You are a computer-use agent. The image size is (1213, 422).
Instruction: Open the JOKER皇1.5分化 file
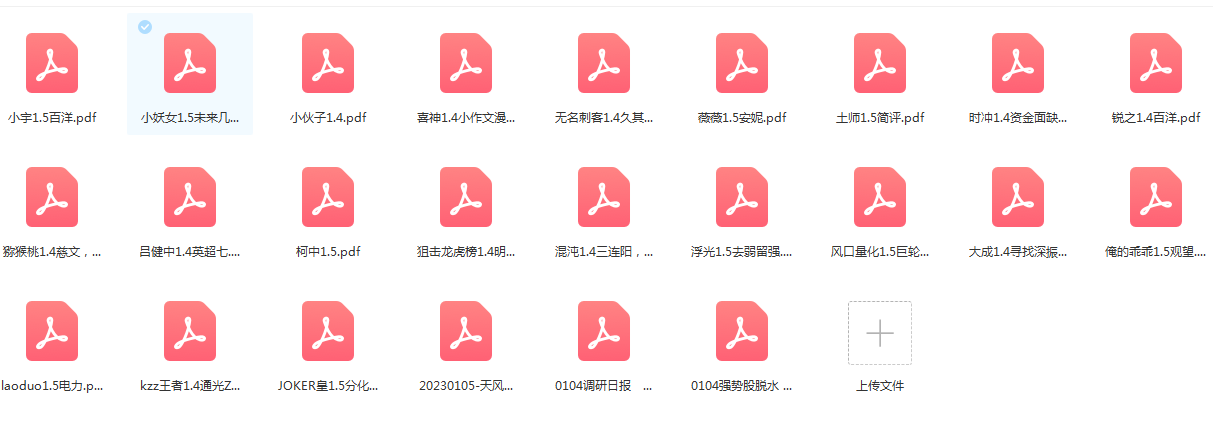tap(328, 331)
